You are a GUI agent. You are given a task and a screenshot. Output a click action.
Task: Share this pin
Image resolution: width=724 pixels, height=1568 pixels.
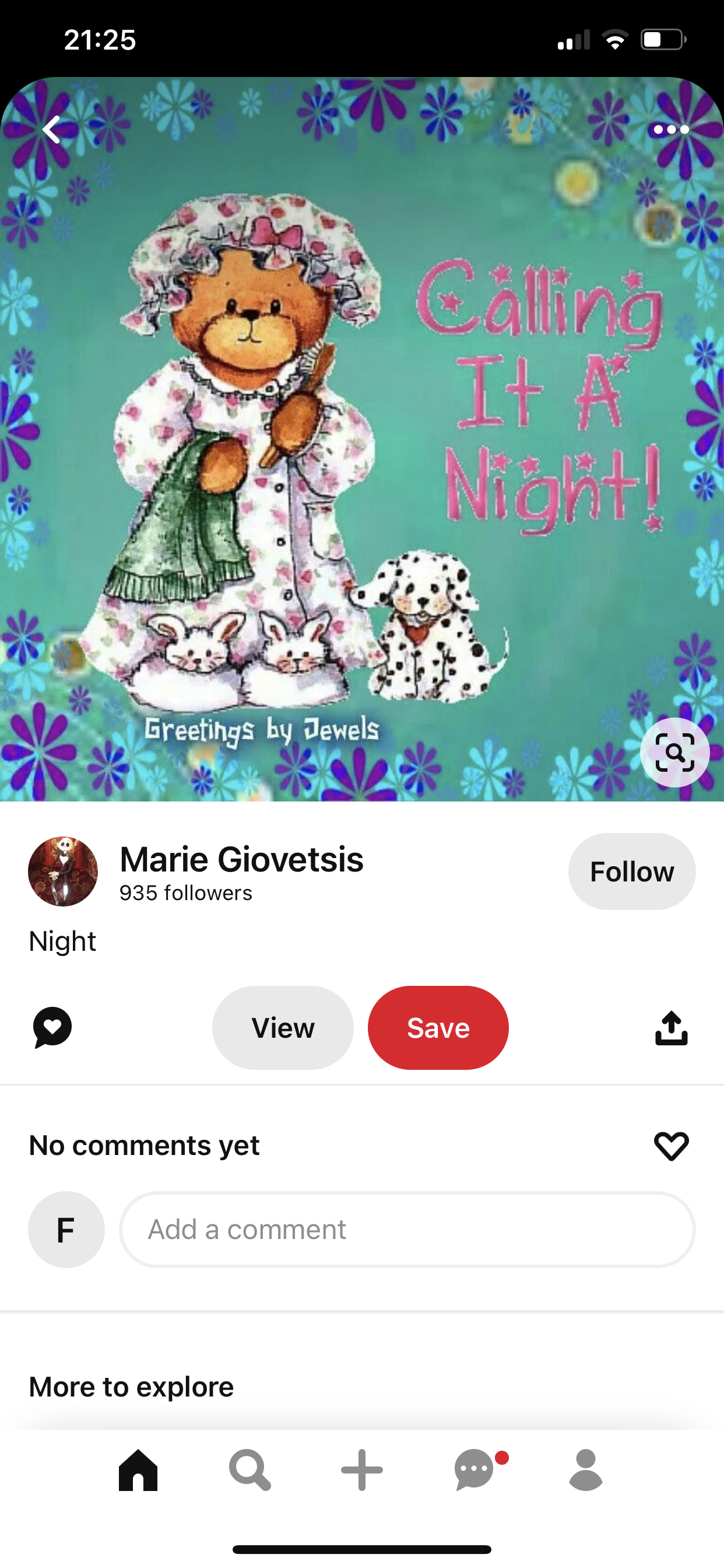[671, 1027]
